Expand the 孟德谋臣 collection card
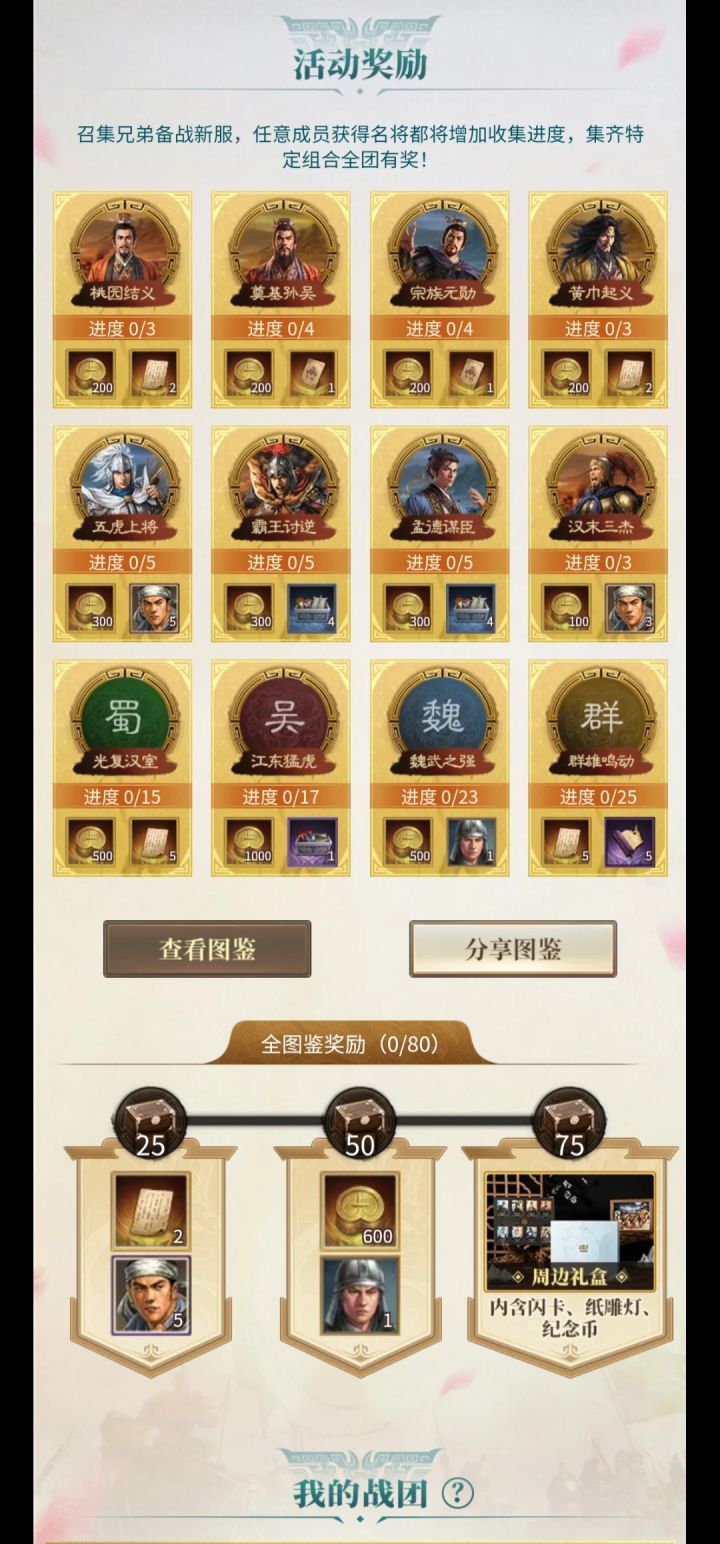 click(x=439, y=530)
